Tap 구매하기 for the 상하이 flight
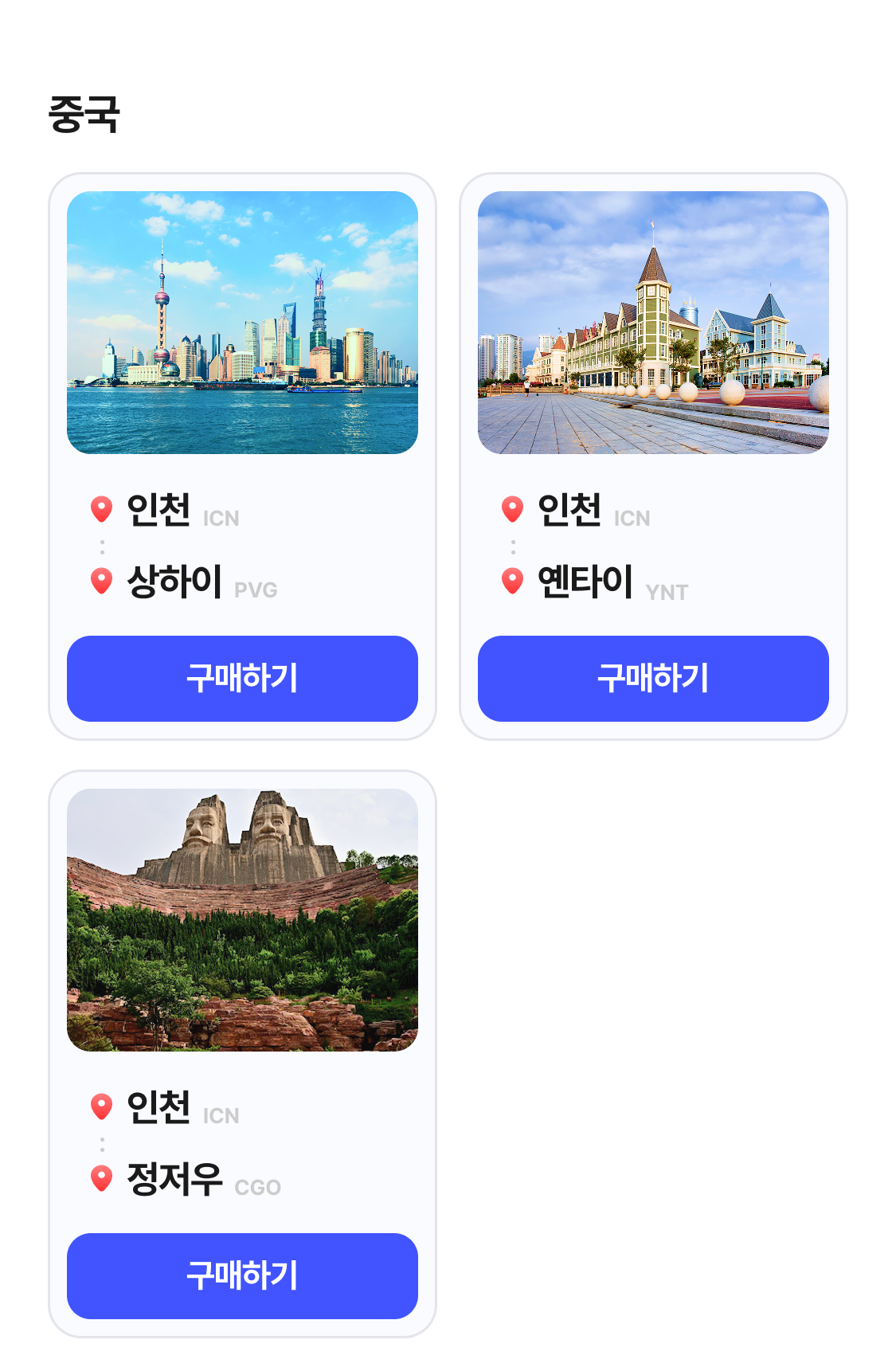 [x=242, y=678]
